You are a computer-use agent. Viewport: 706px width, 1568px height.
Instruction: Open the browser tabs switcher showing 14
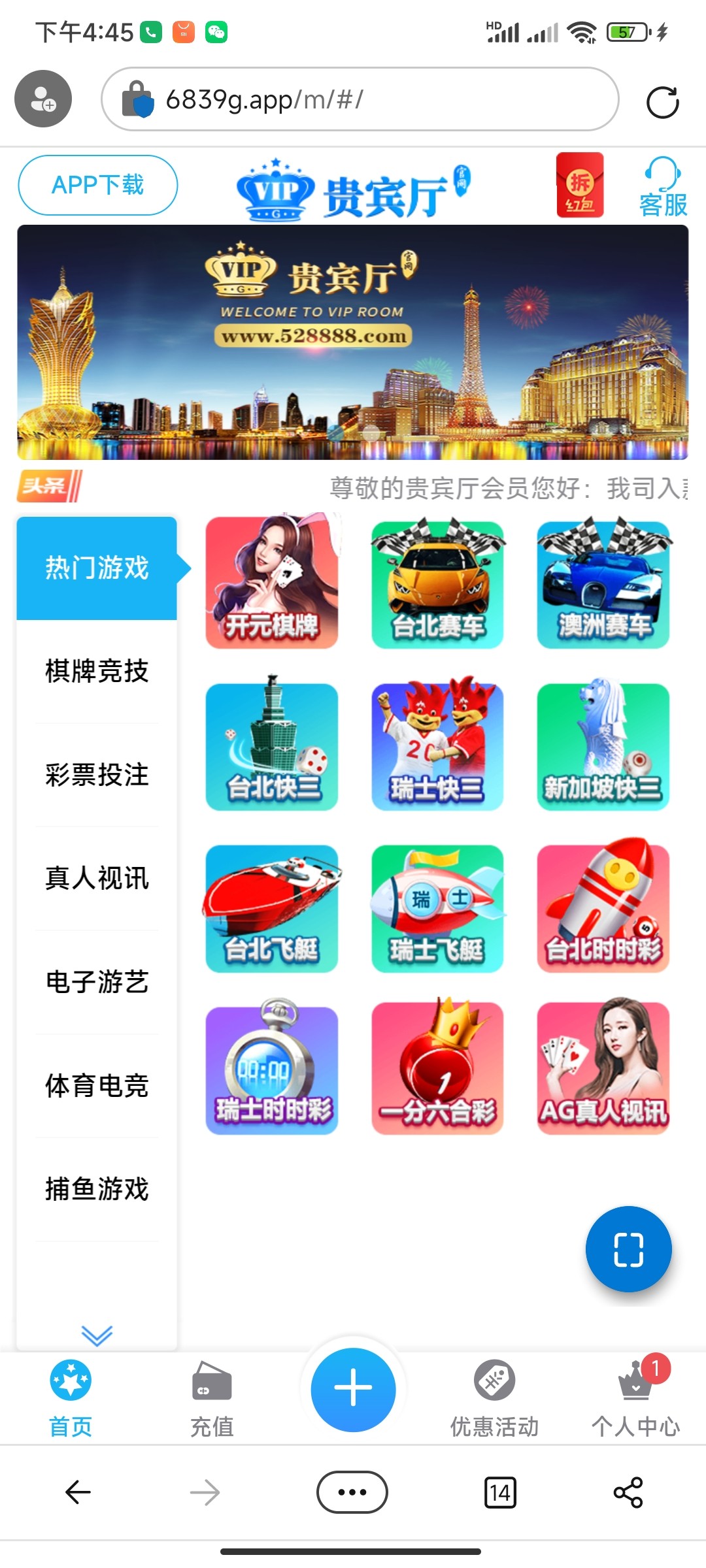pyautogui.click(x=500, y=1492)
